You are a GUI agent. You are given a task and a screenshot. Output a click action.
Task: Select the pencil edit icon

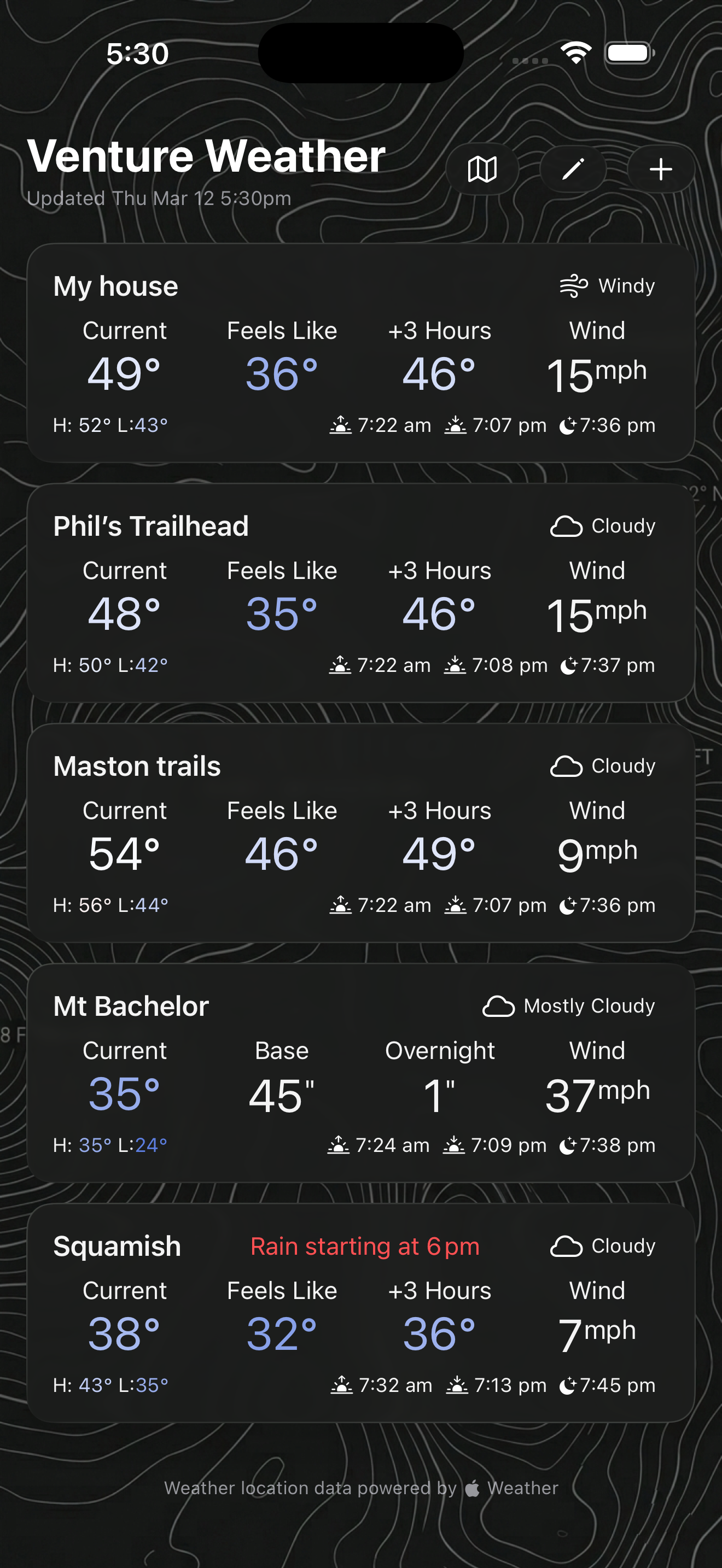pyautogui.click(x=571, y=169)
